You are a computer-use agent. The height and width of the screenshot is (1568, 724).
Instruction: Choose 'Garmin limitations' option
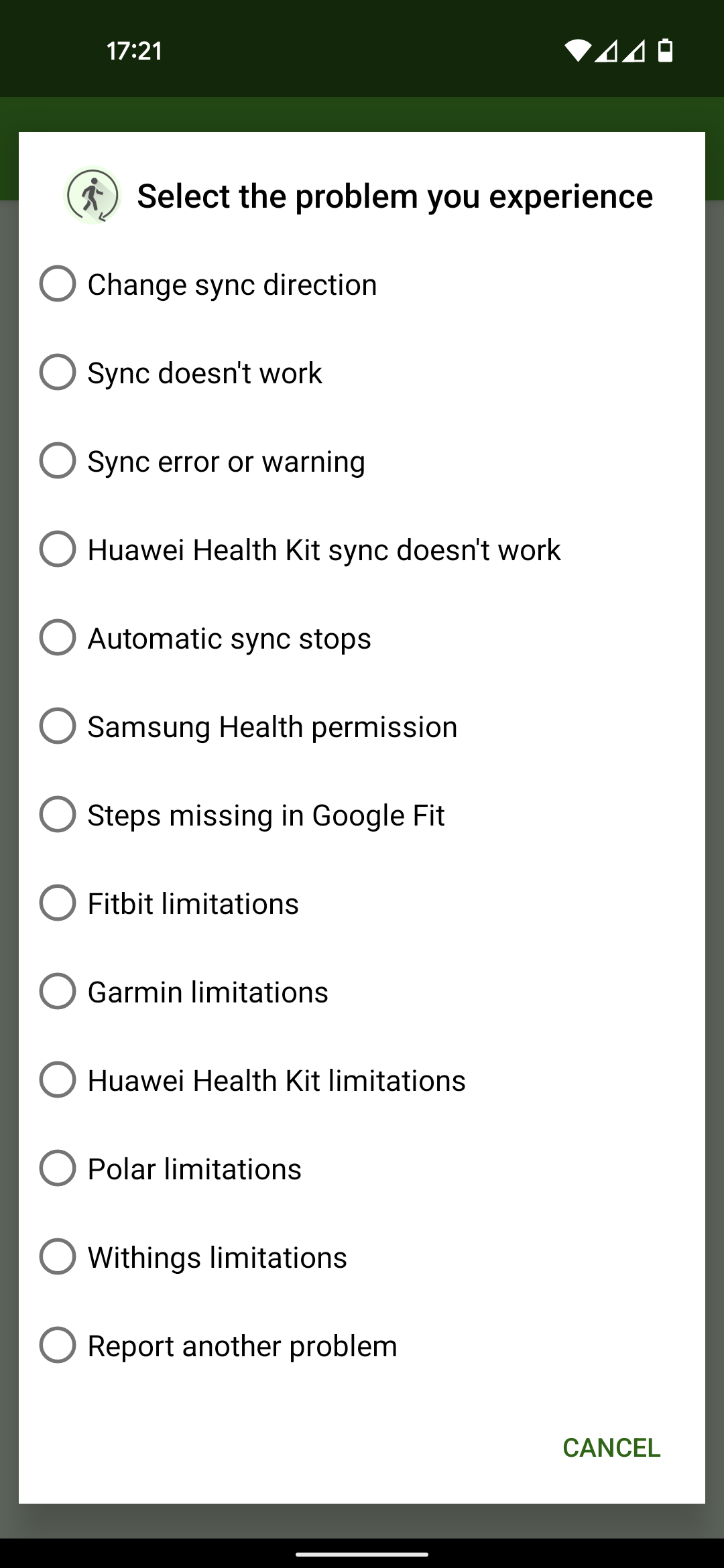58,992
